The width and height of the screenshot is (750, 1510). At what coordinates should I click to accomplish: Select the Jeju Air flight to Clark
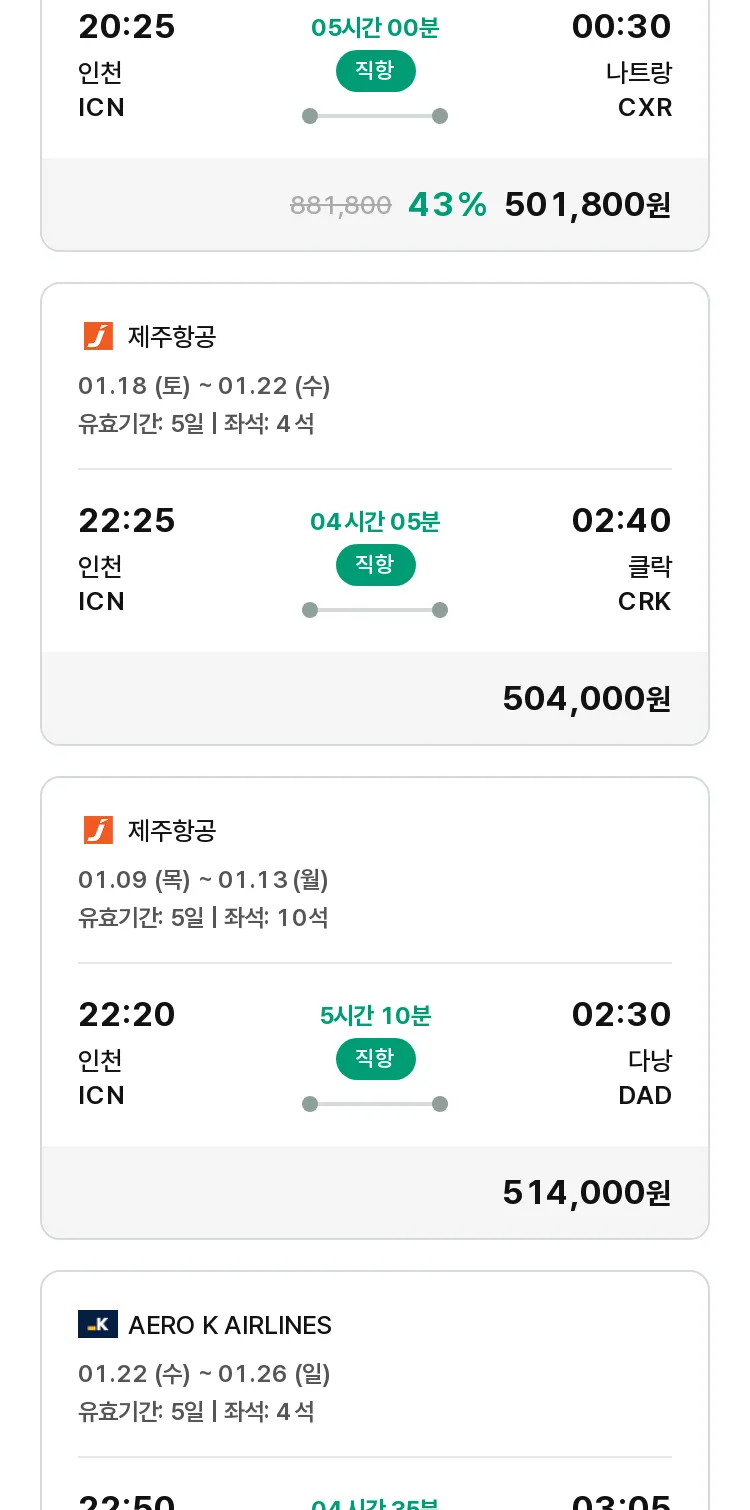pyautogui.click(x=375, y=514)
